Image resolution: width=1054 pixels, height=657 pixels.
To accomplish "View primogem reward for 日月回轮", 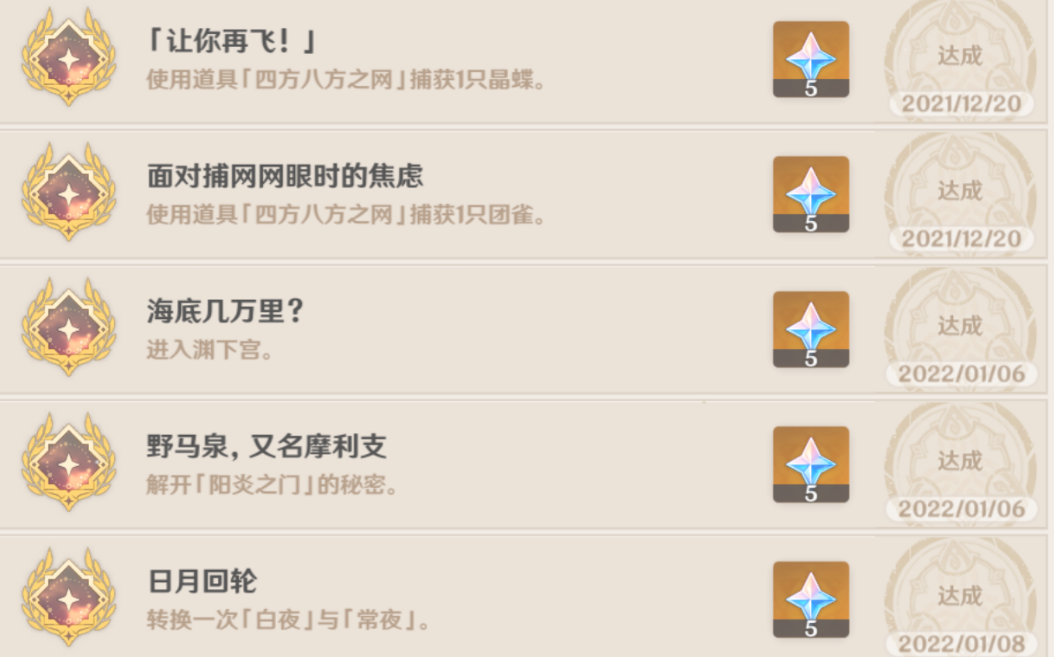I will (811, 599).
